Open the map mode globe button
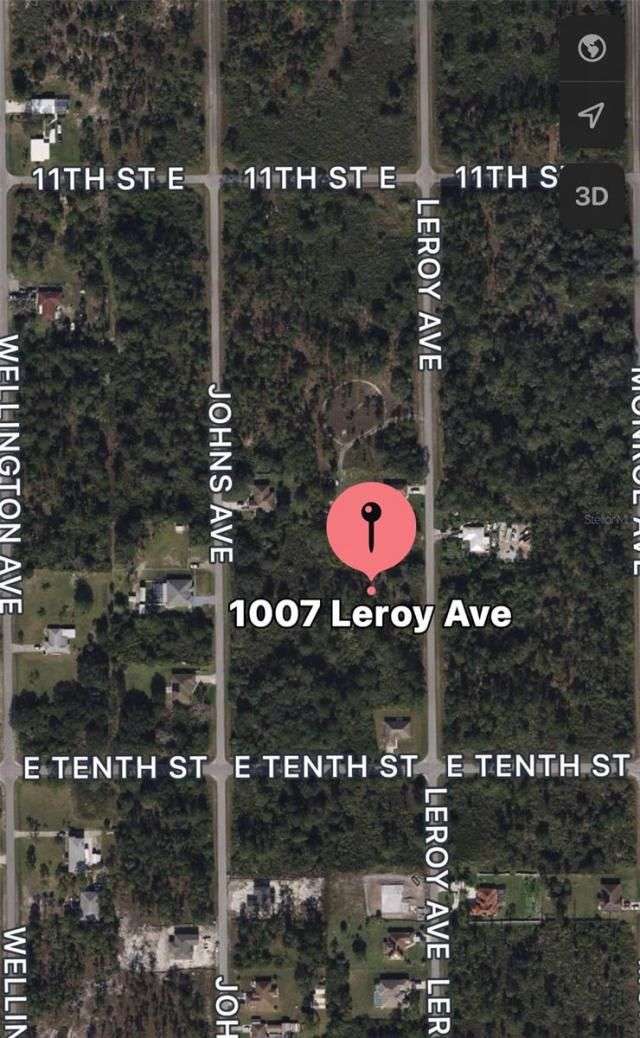 click(x=592, y=49)
